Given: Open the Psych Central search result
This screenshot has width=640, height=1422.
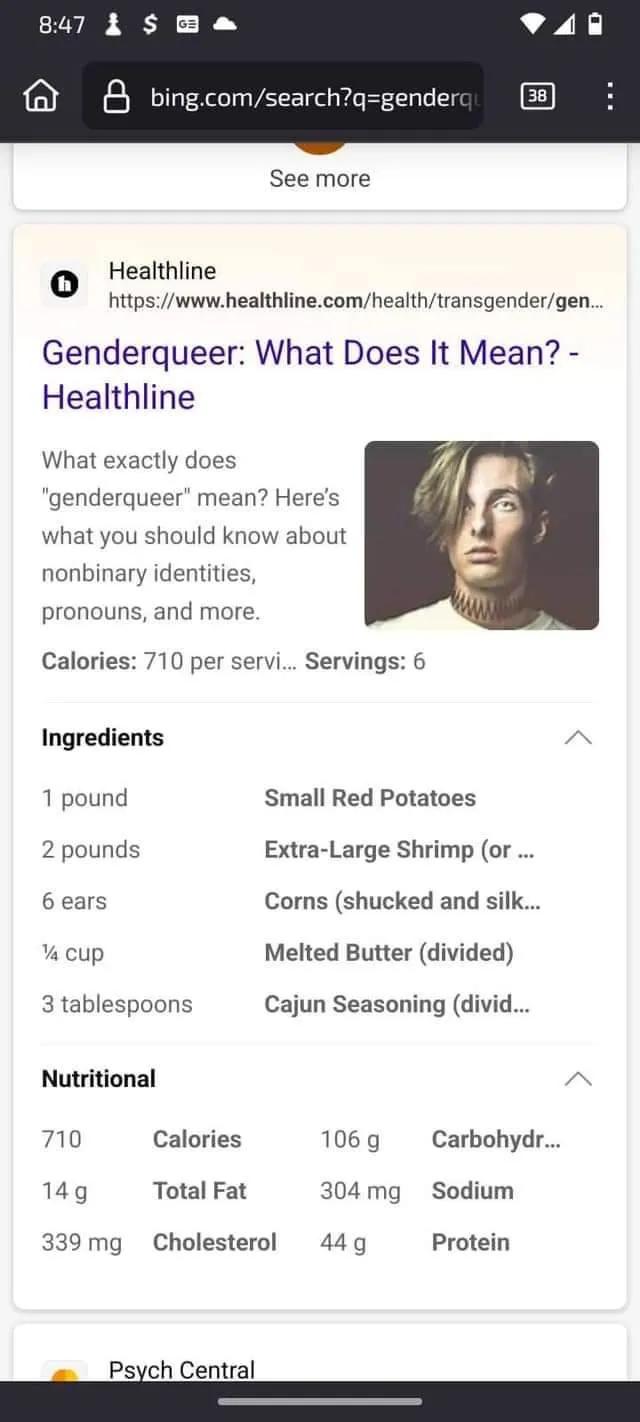Looking at the screenshot, I should coord(182,1369).
